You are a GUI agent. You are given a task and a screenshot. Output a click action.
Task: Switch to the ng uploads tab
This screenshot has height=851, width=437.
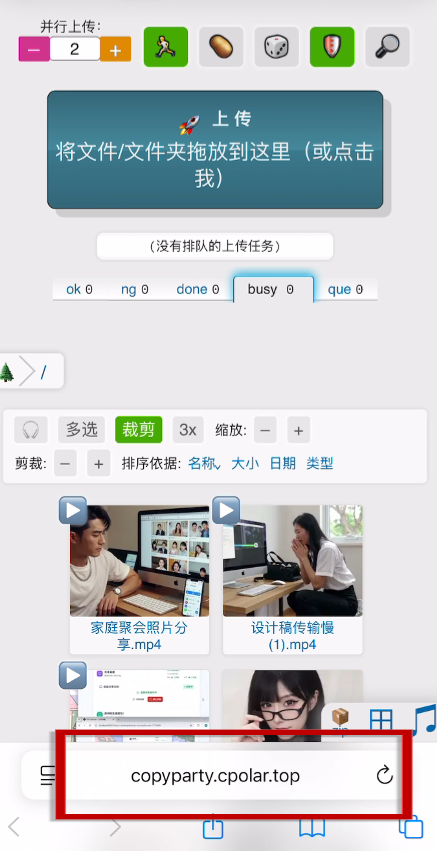tap(135, 289)
